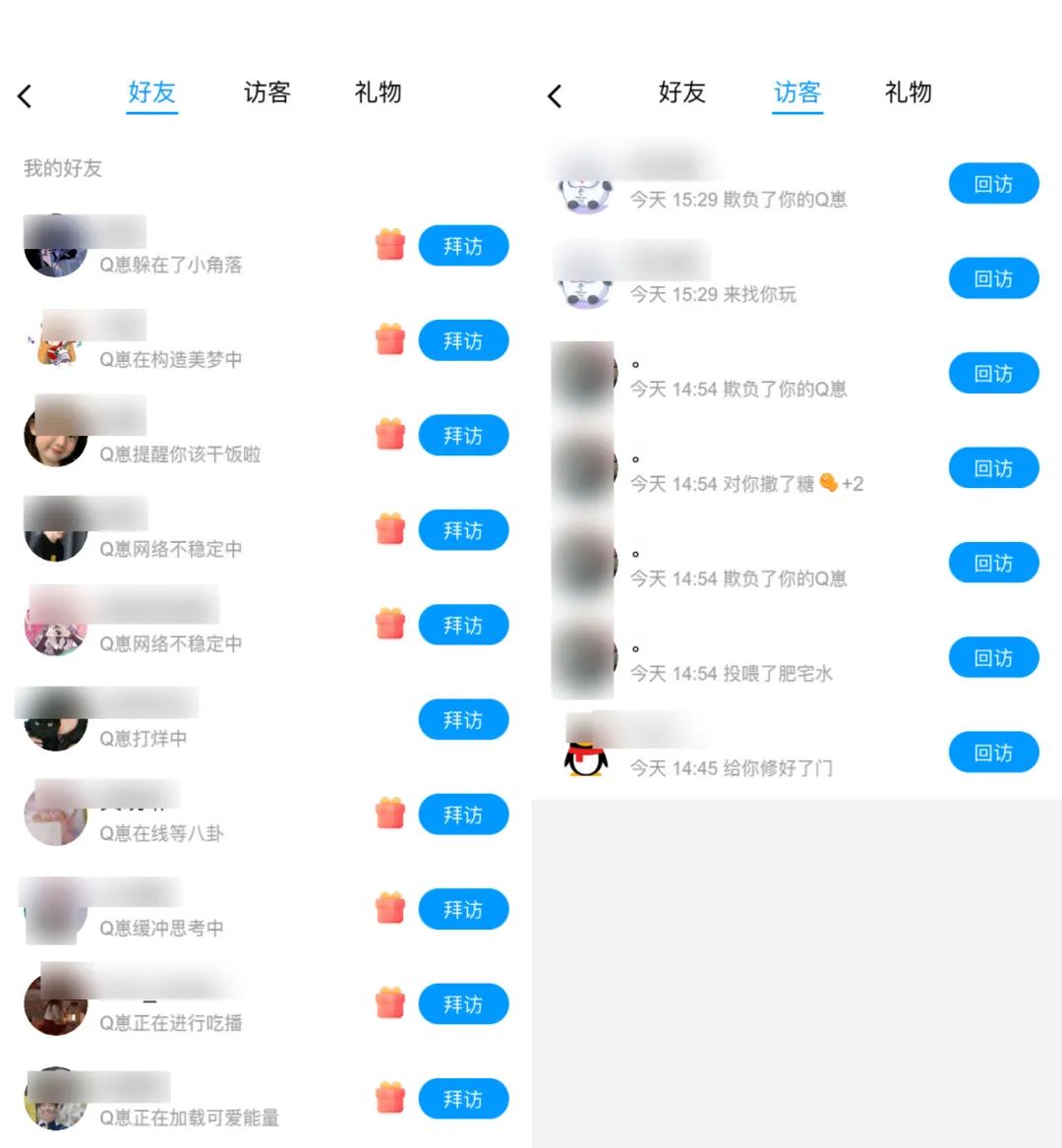The width and height of the screenshot is (1062, 1148).
Task: Return visit for 14:54 对你撒了糖 entry
Action: pos(993,469)
